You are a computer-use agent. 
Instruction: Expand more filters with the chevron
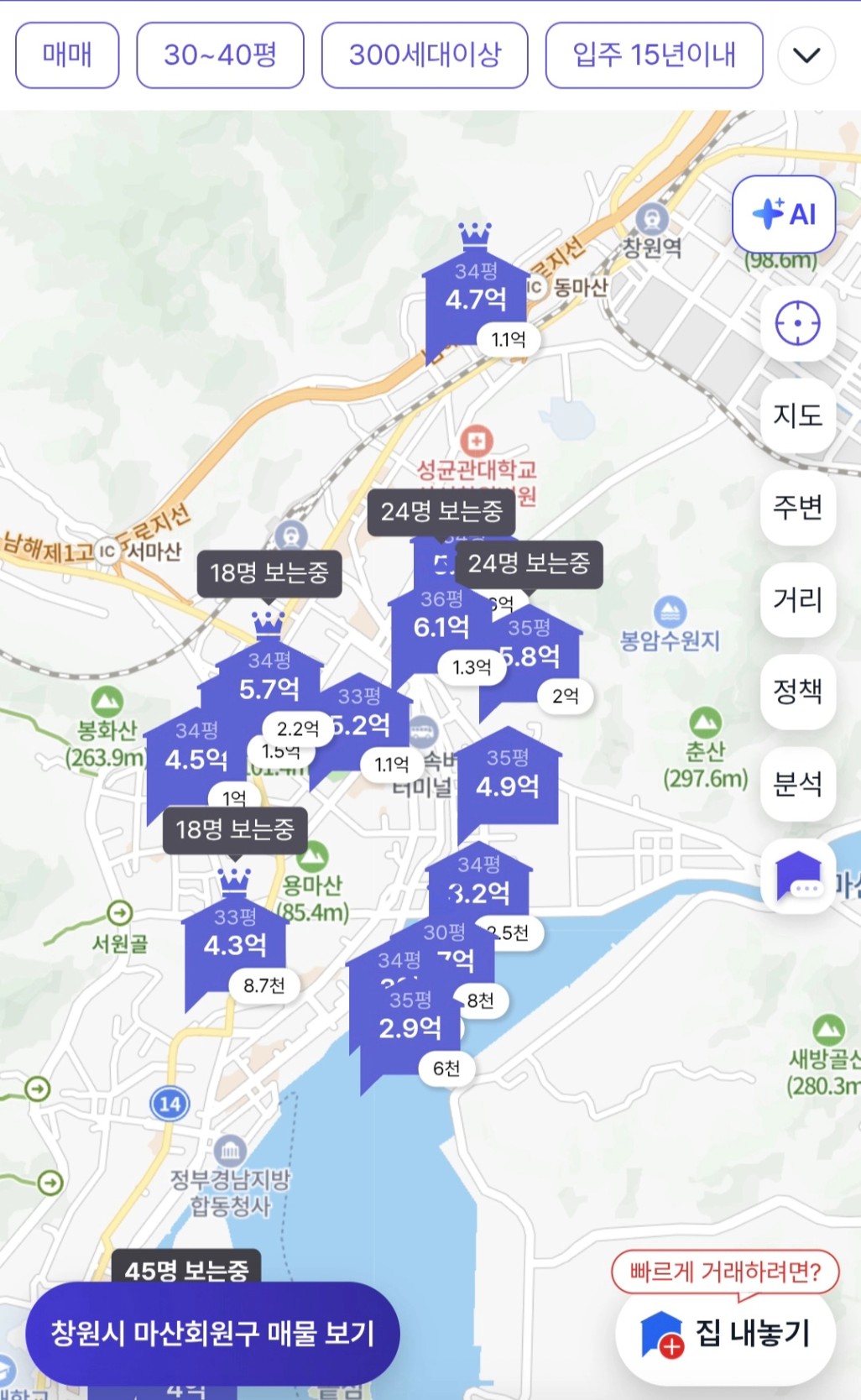(x=806, y=55)
